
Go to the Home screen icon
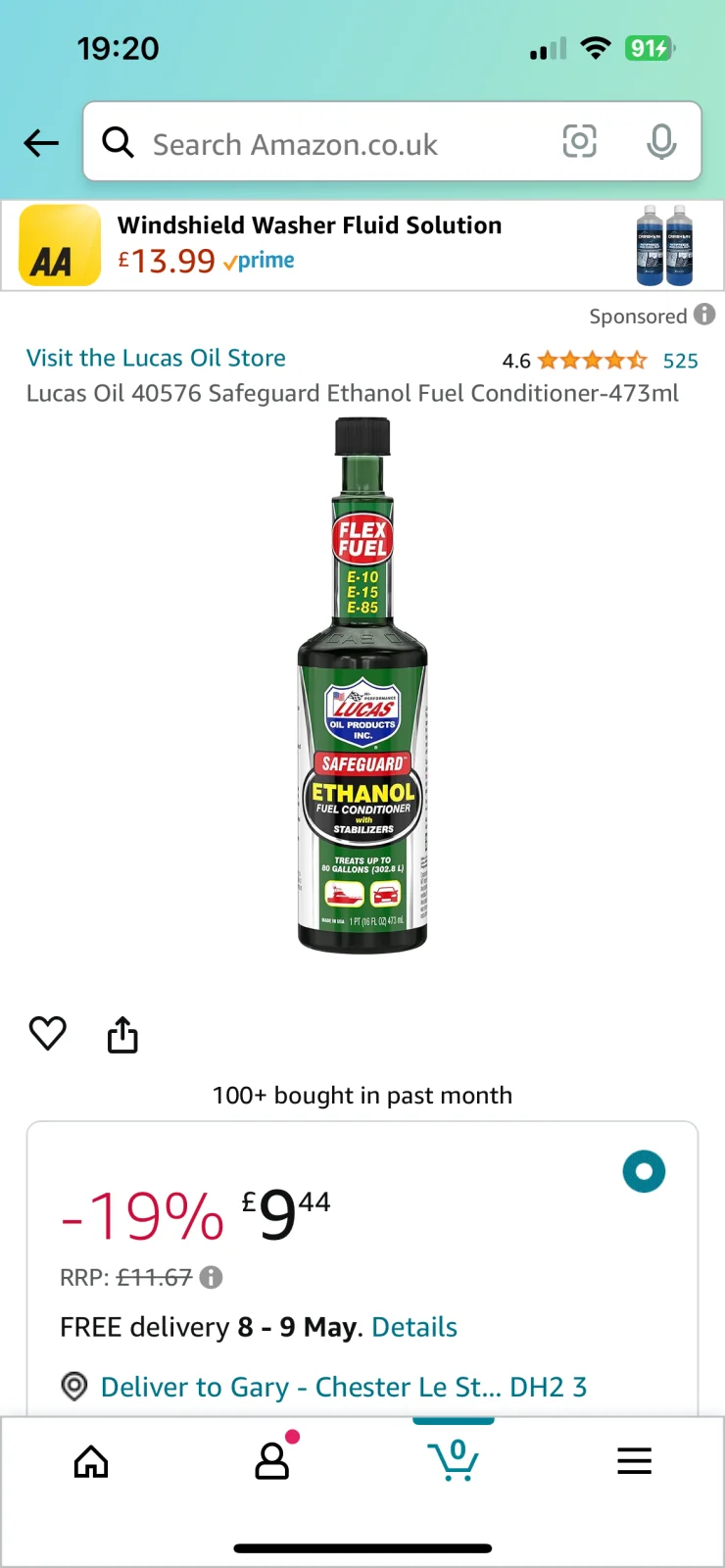90,1460
